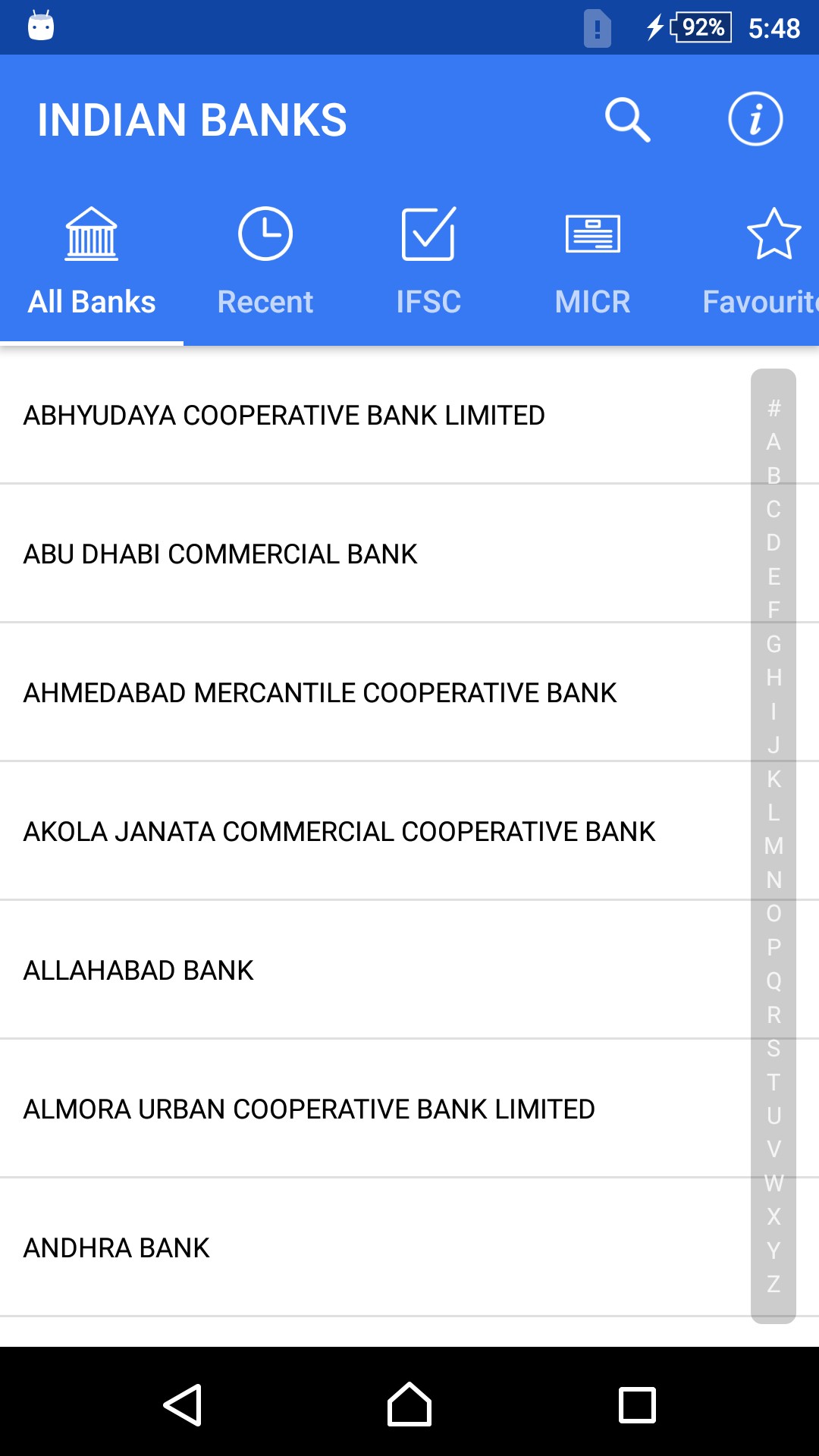Jump to letter M in the index
This screenshot has width=819, height=1456.
(773, 846)
